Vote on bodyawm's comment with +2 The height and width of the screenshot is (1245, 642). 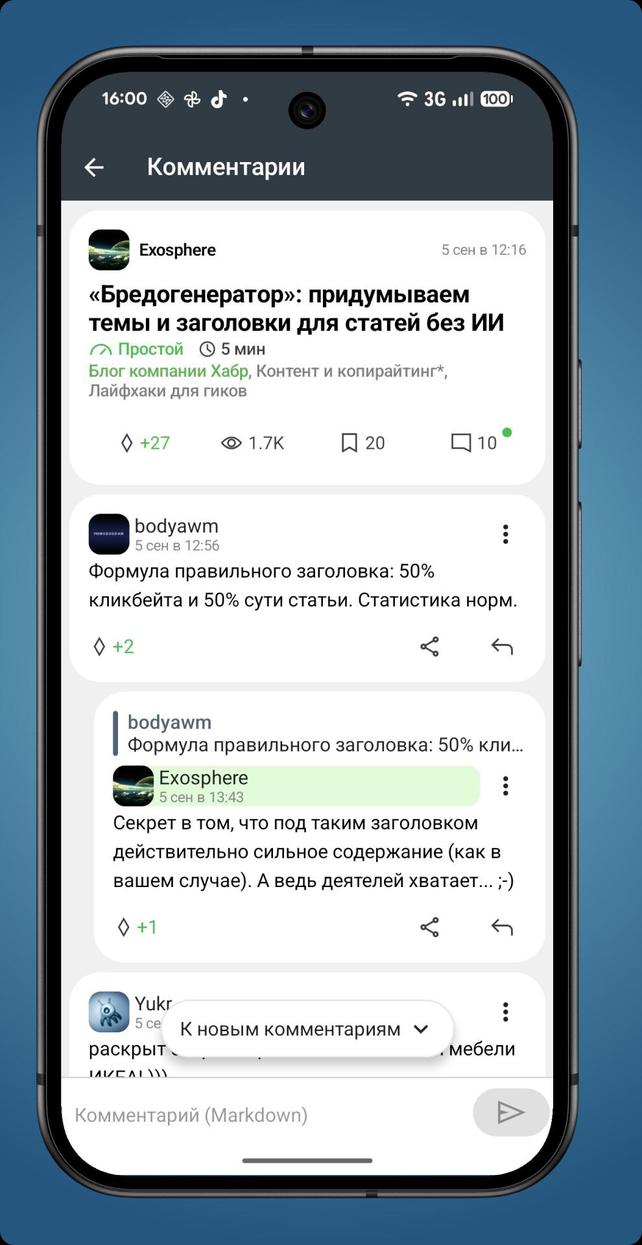[112, 647]
